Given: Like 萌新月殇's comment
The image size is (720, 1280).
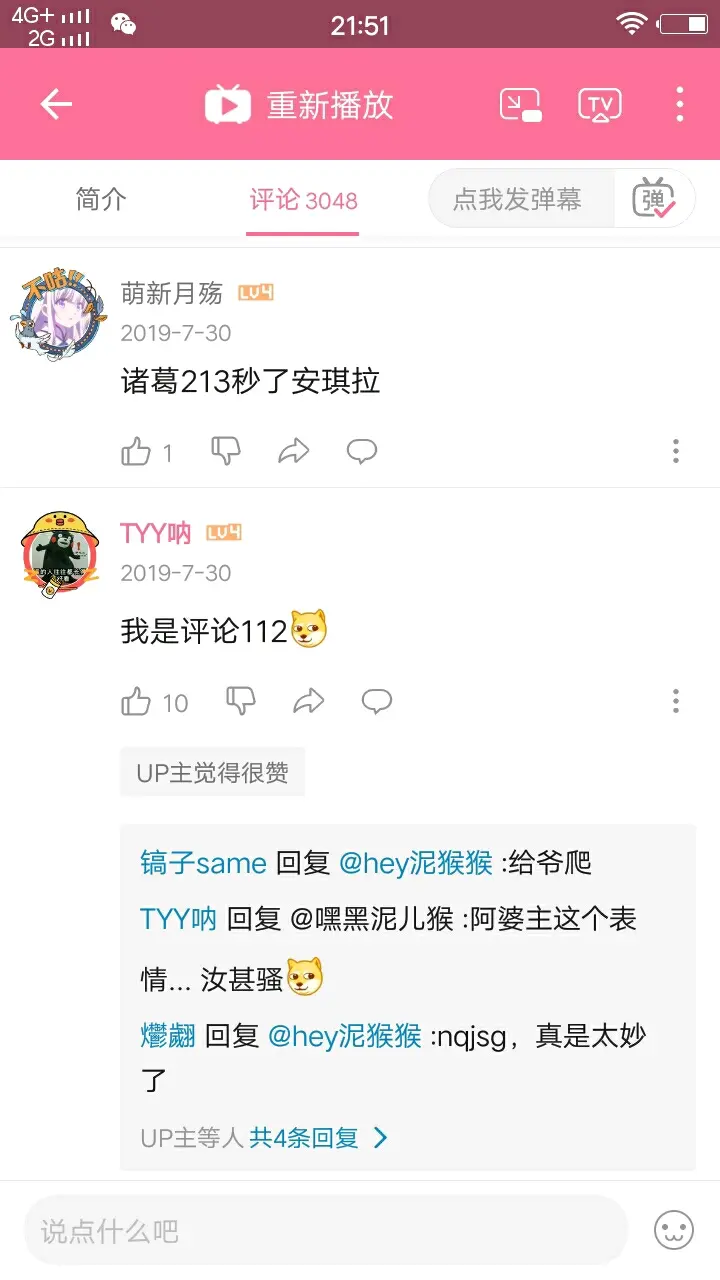Looking at the screenshot, I should click(136, 452).
